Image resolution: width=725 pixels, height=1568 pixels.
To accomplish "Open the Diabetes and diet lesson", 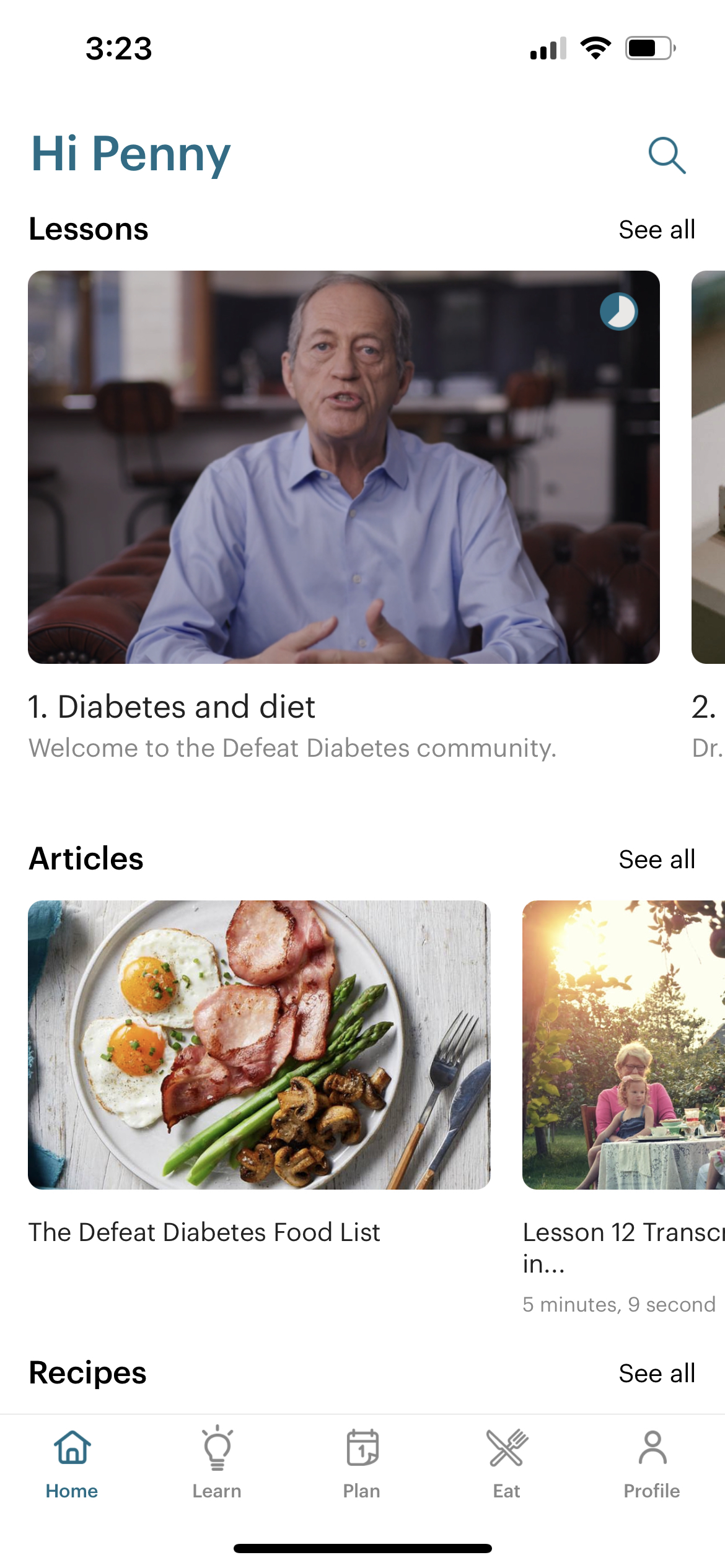I will pos(343,467).
